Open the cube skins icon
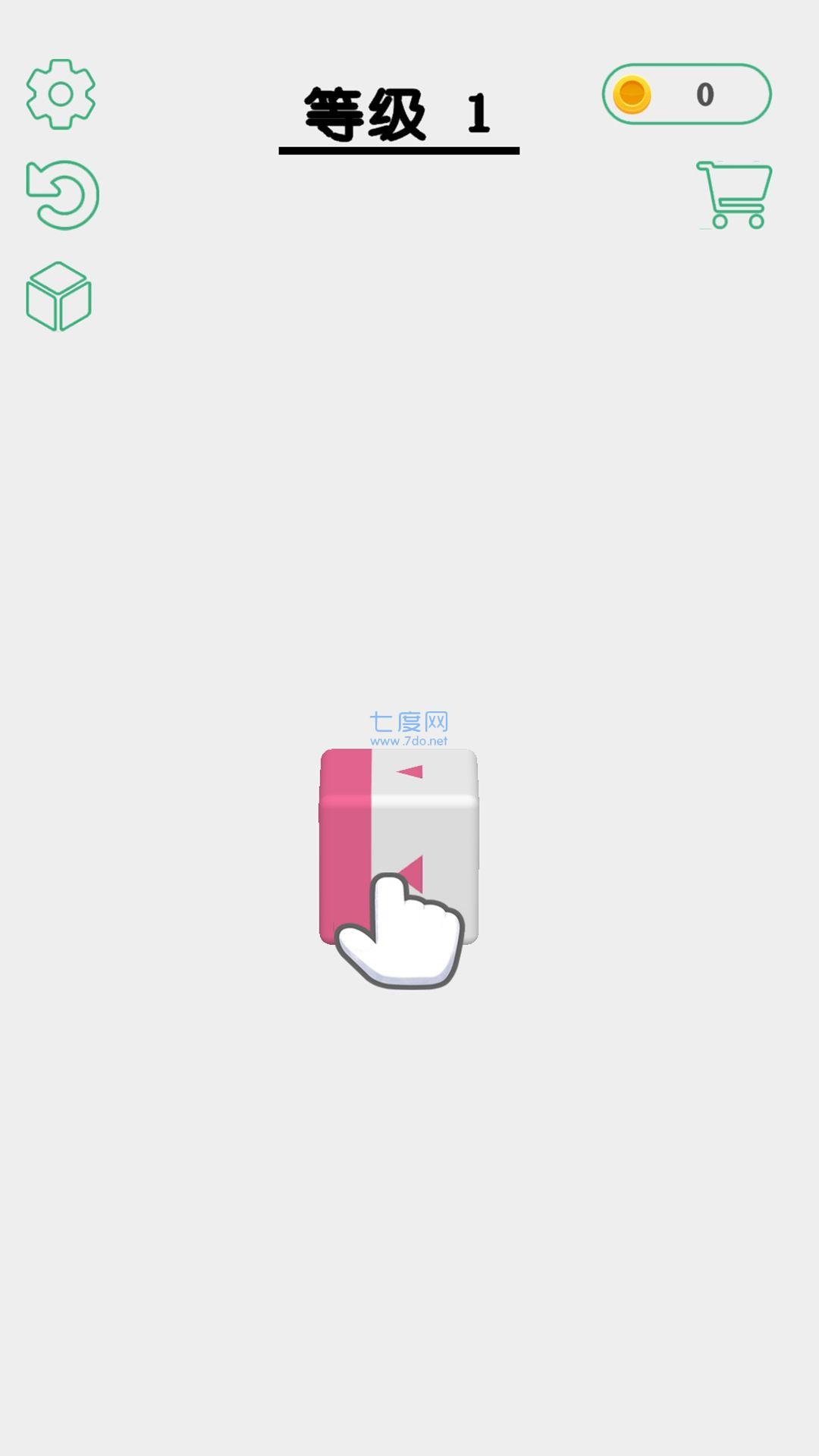 click(59, 297)
